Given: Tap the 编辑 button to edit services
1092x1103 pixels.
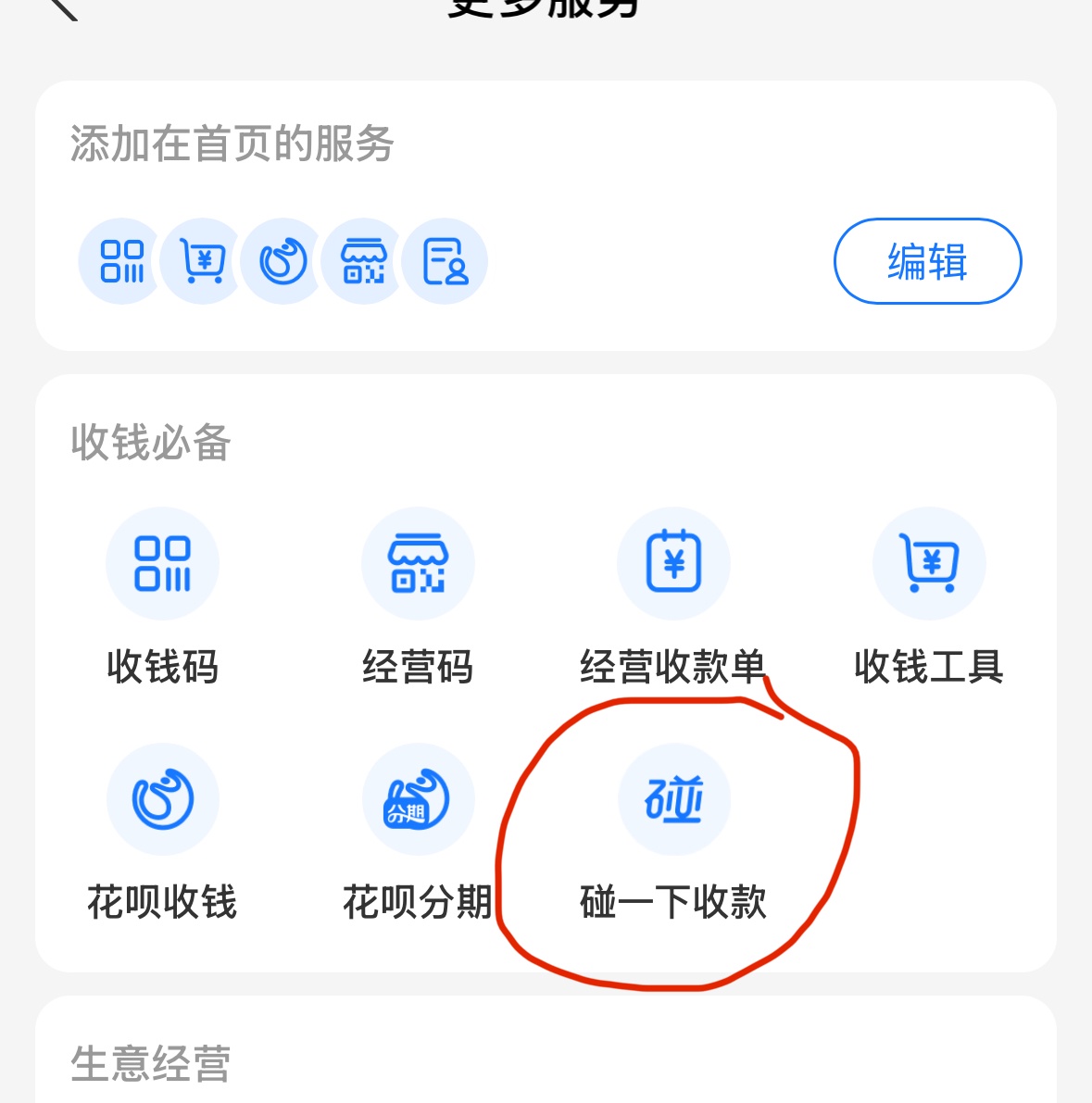Looking at the screenshot, I should 927,261.
